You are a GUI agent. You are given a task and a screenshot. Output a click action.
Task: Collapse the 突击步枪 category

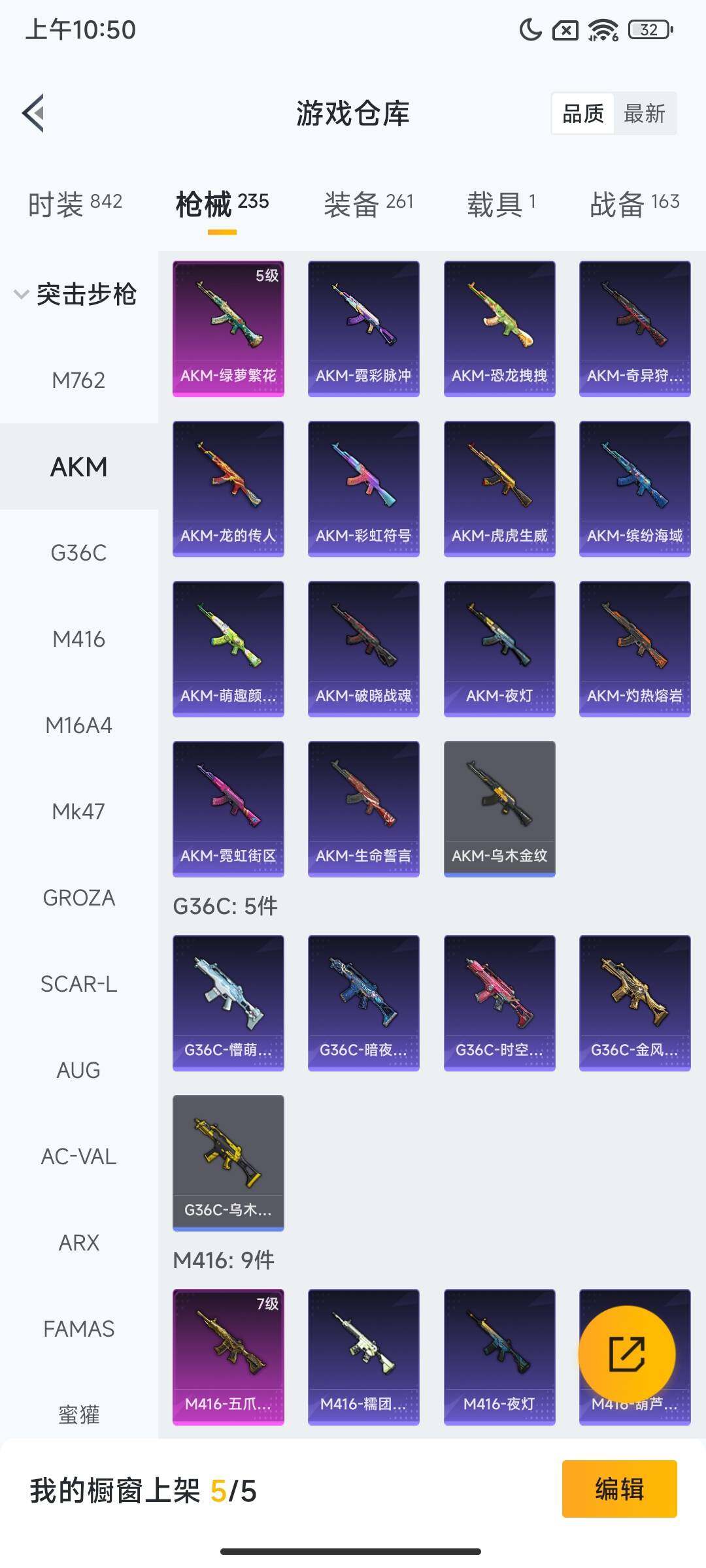point(75,294)
